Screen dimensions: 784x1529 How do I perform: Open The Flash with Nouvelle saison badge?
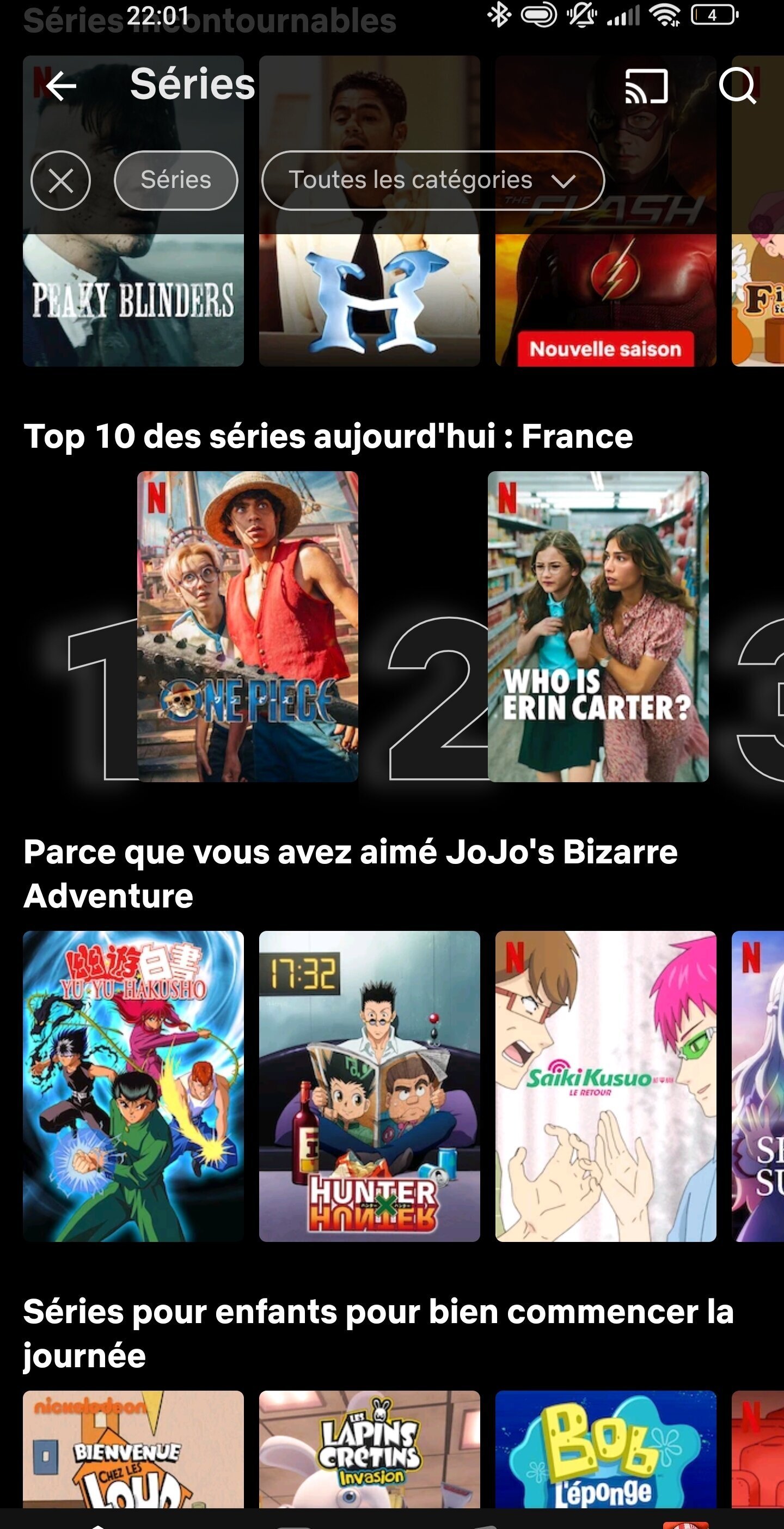click(x=605, y=300)
